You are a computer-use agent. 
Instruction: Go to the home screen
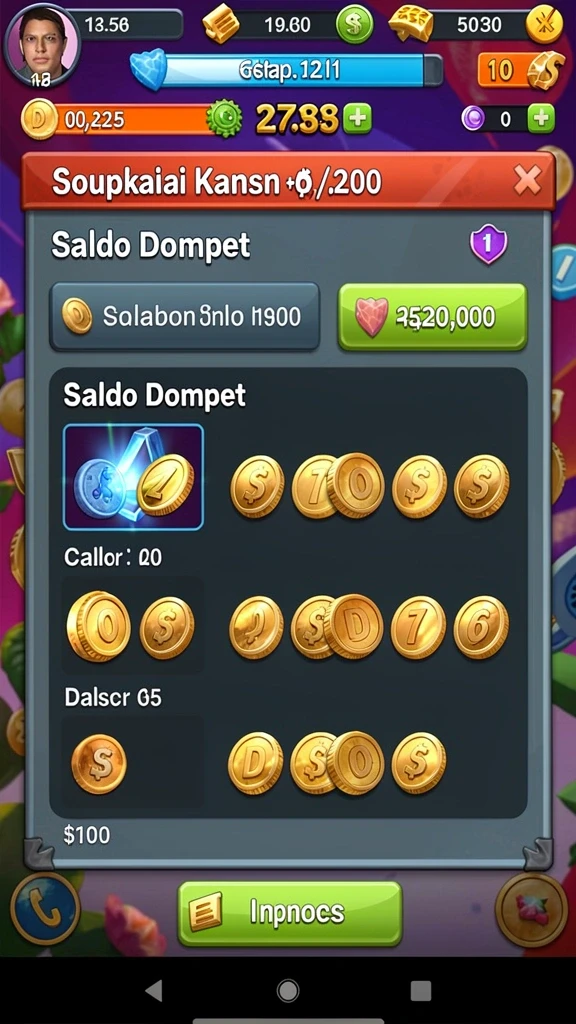pyautogui.click(x=288, y=991)
